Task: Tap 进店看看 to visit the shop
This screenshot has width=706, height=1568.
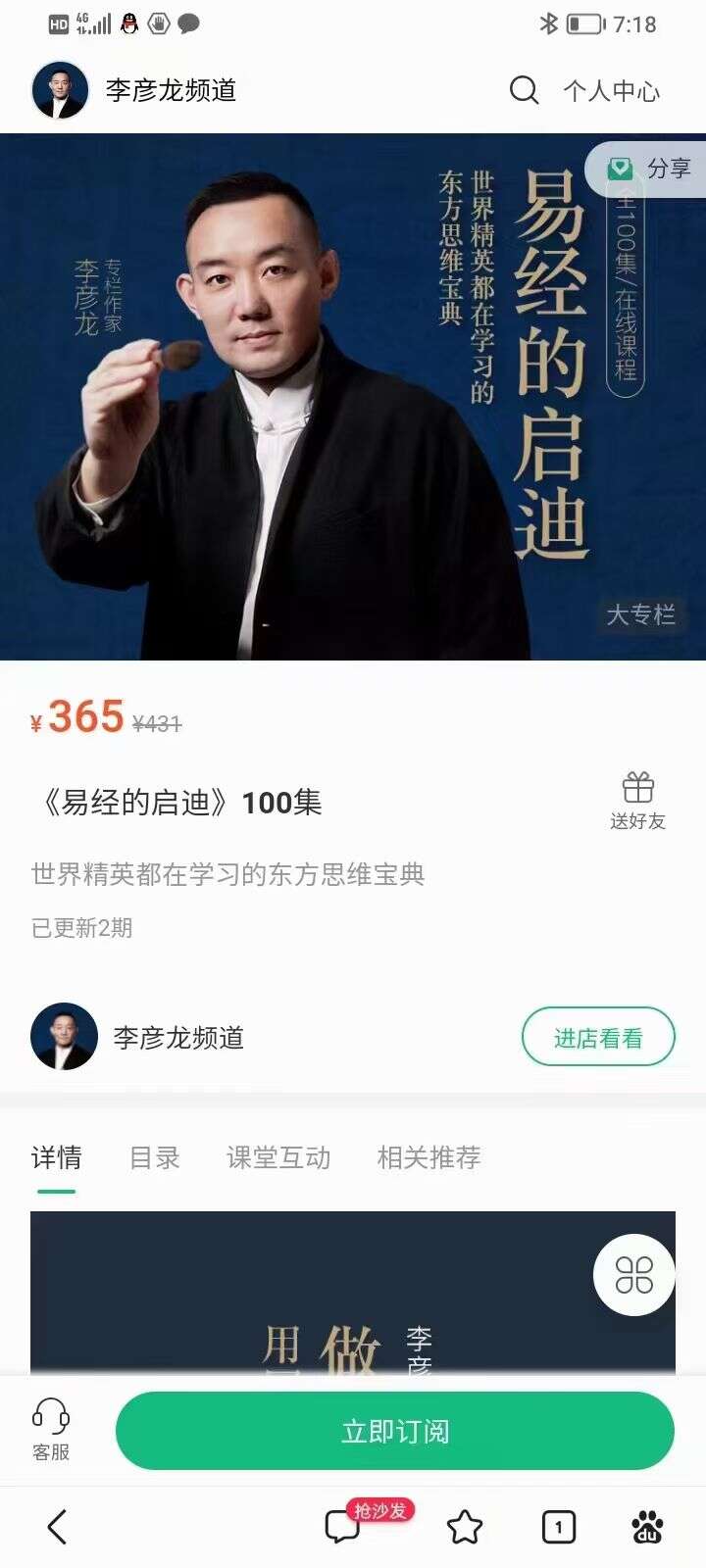Action: 598,1038
